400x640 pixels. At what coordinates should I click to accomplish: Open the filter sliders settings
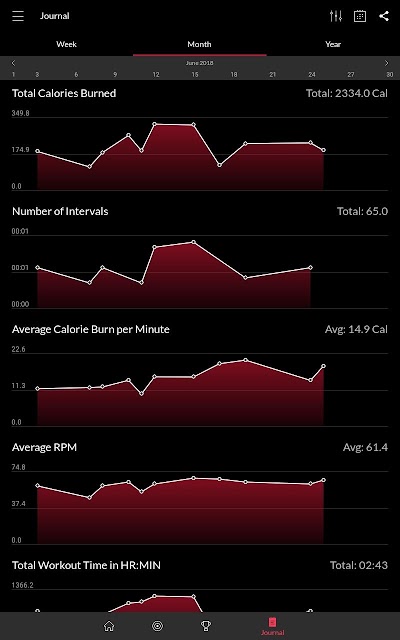coord(336,16)
